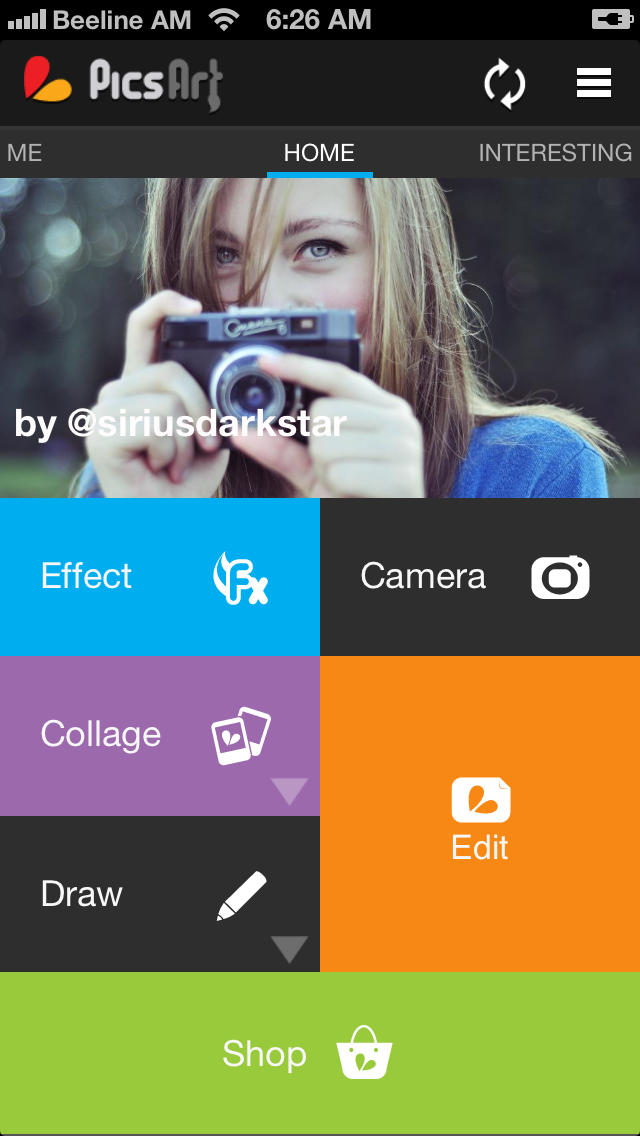Expand the Collage dropdown arrow
This screenshot has width=640, height=1136.
pyautogui.click(x=289, y=791)
